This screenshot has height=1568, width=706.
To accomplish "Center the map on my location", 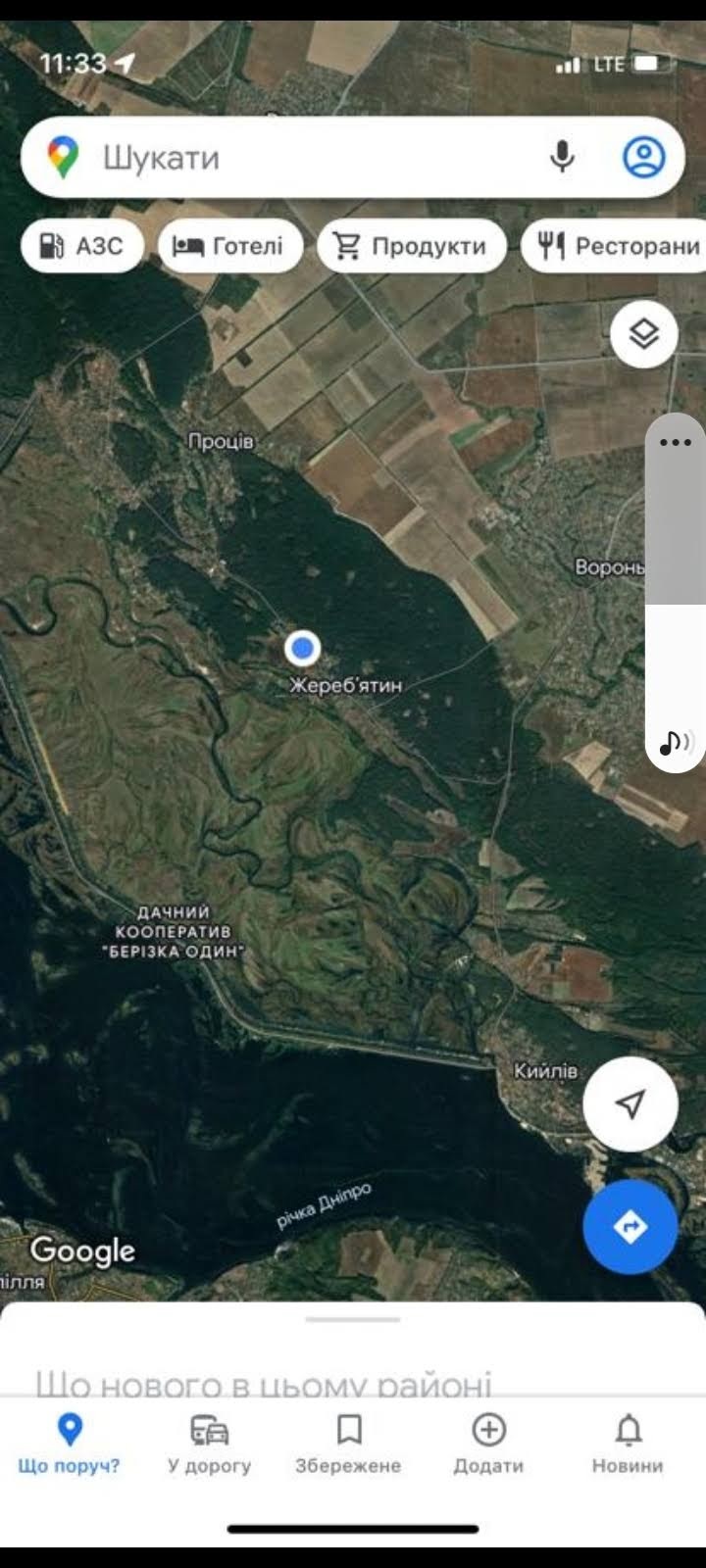I will [x=630, y=1104].
